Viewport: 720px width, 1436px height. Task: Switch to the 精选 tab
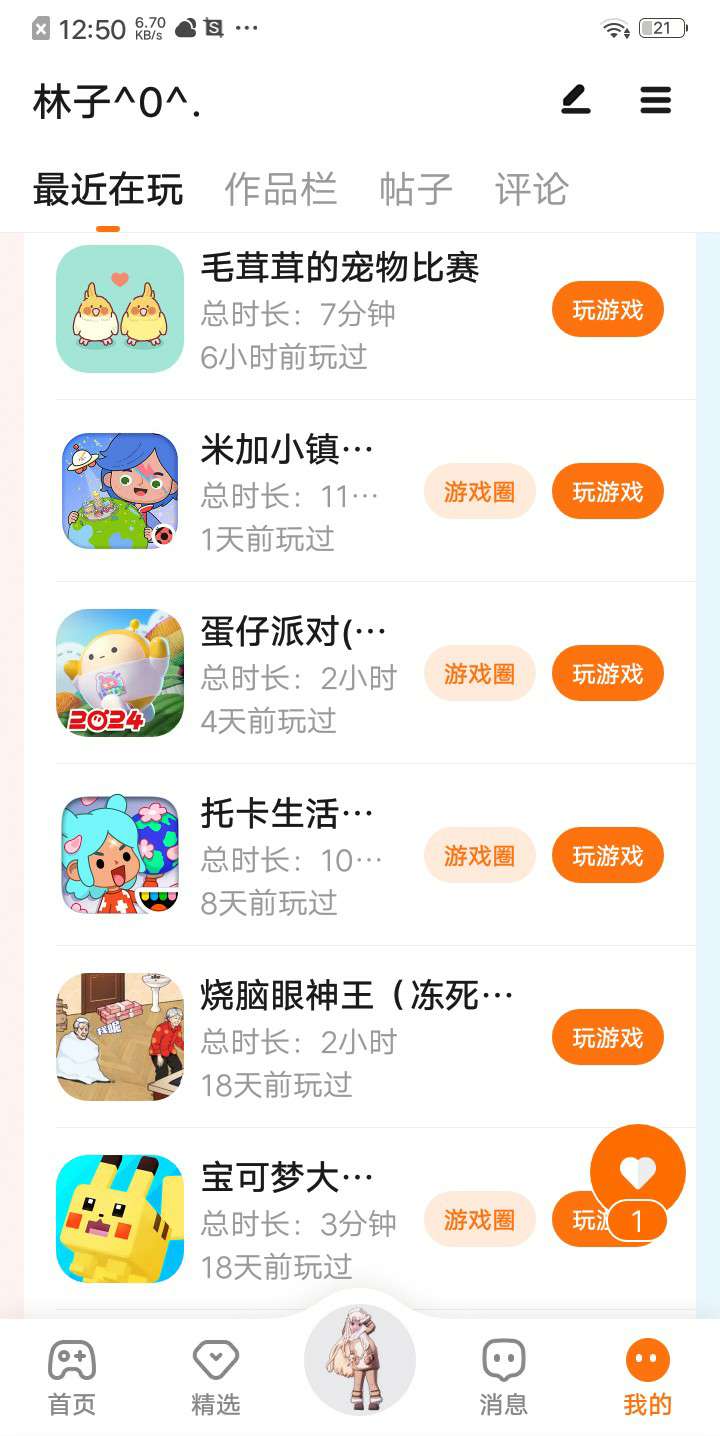pos(216,1378)
